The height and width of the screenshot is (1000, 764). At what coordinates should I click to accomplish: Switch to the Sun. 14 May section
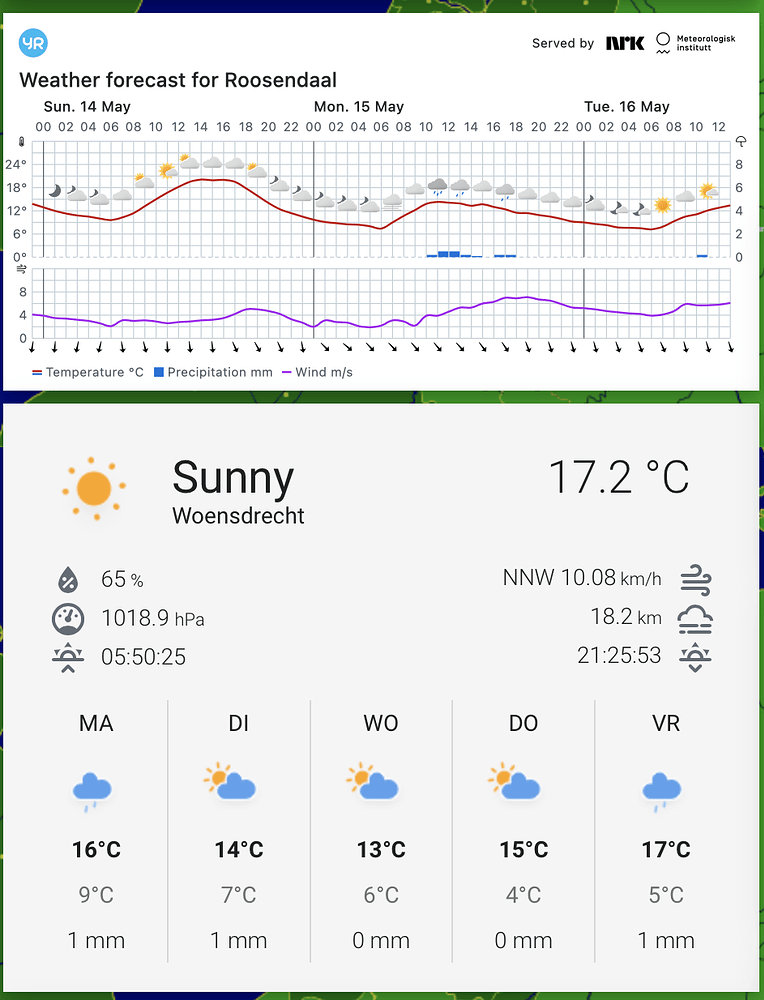tap(87, 106)
